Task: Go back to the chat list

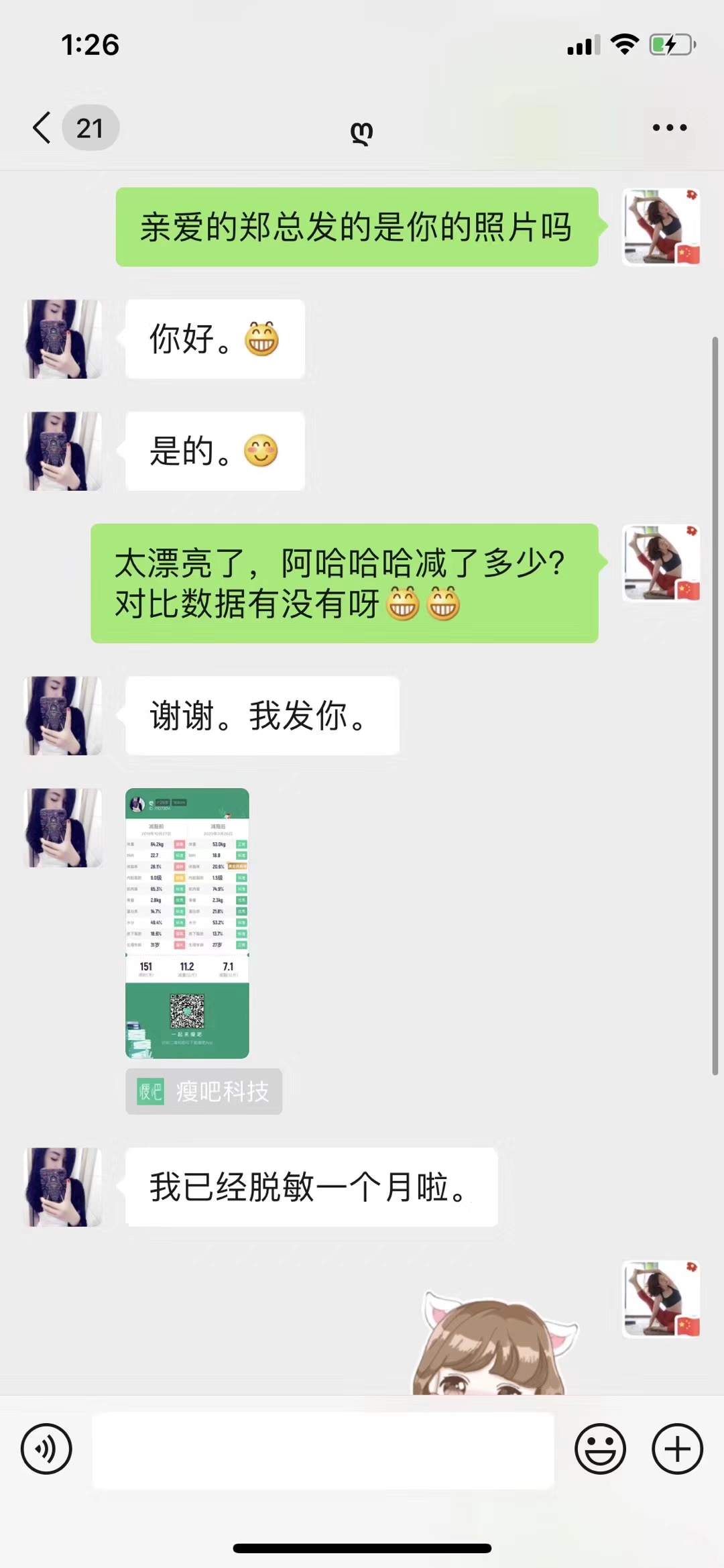Action: 42,127
